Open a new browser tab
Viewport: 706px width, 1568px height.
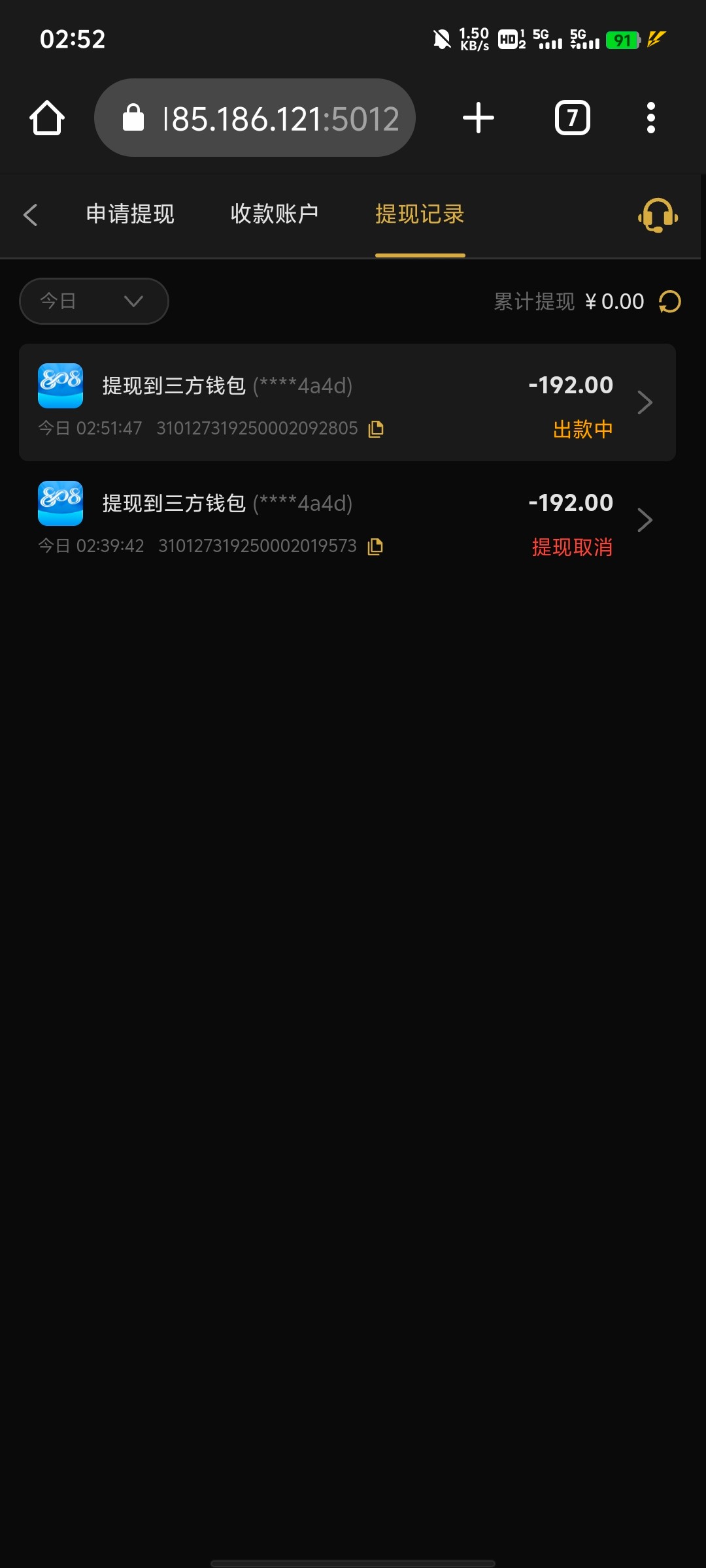coord(479,118)
